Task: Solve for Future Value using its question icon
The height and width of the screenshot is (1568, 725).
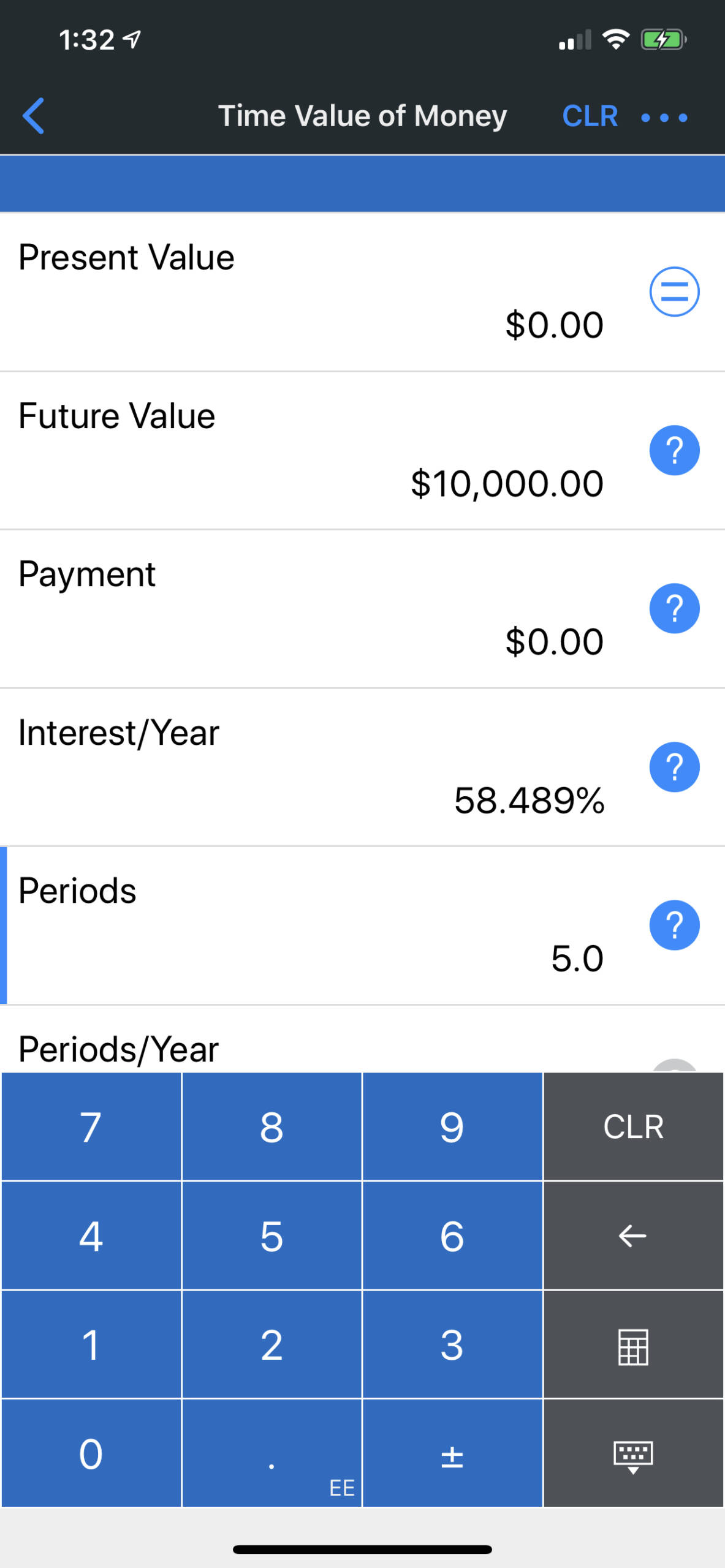Action: pyautogui.click(x=674, y=450)
